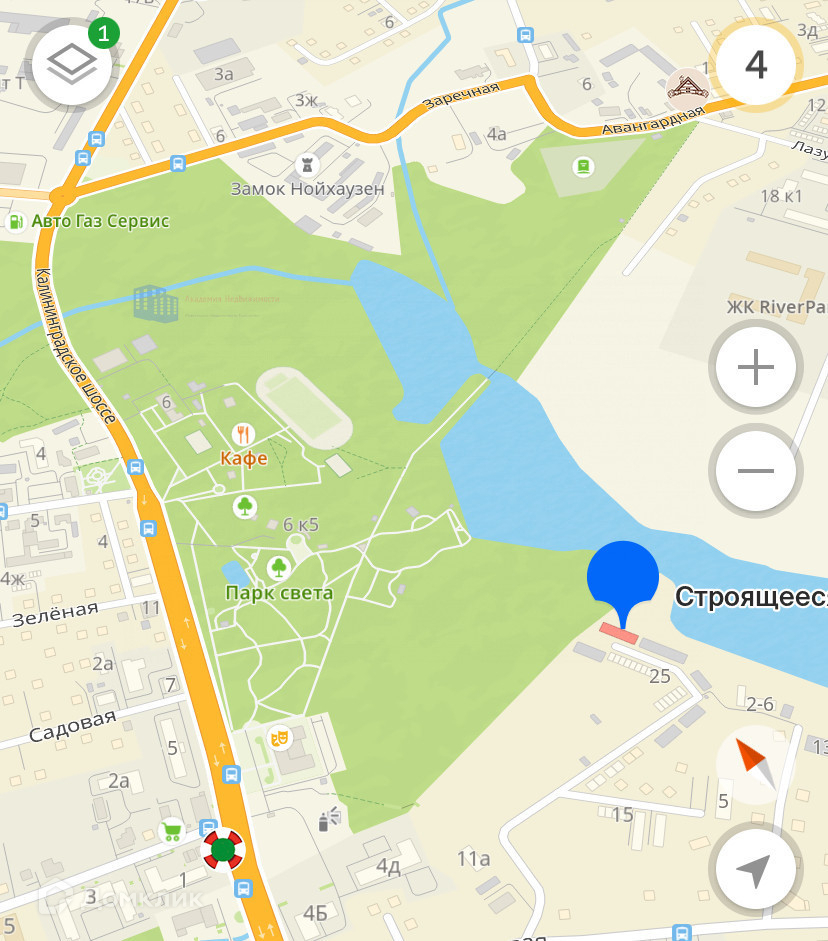
Task: Zoom in with the plus button
Action: (x=756, y=368)
